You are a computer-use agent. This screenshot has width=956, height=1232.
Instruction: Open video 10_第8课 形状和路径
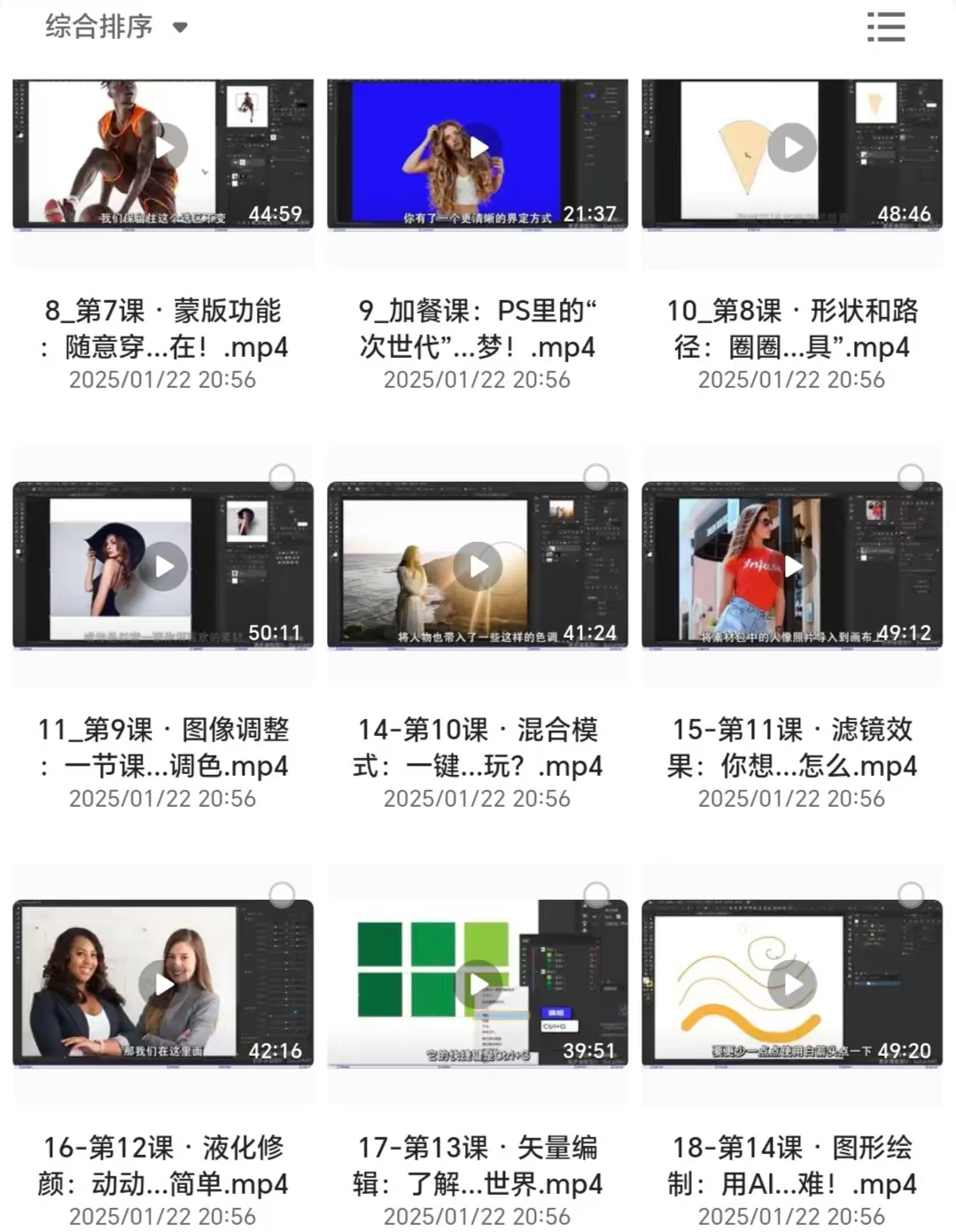tap(791, 153)
